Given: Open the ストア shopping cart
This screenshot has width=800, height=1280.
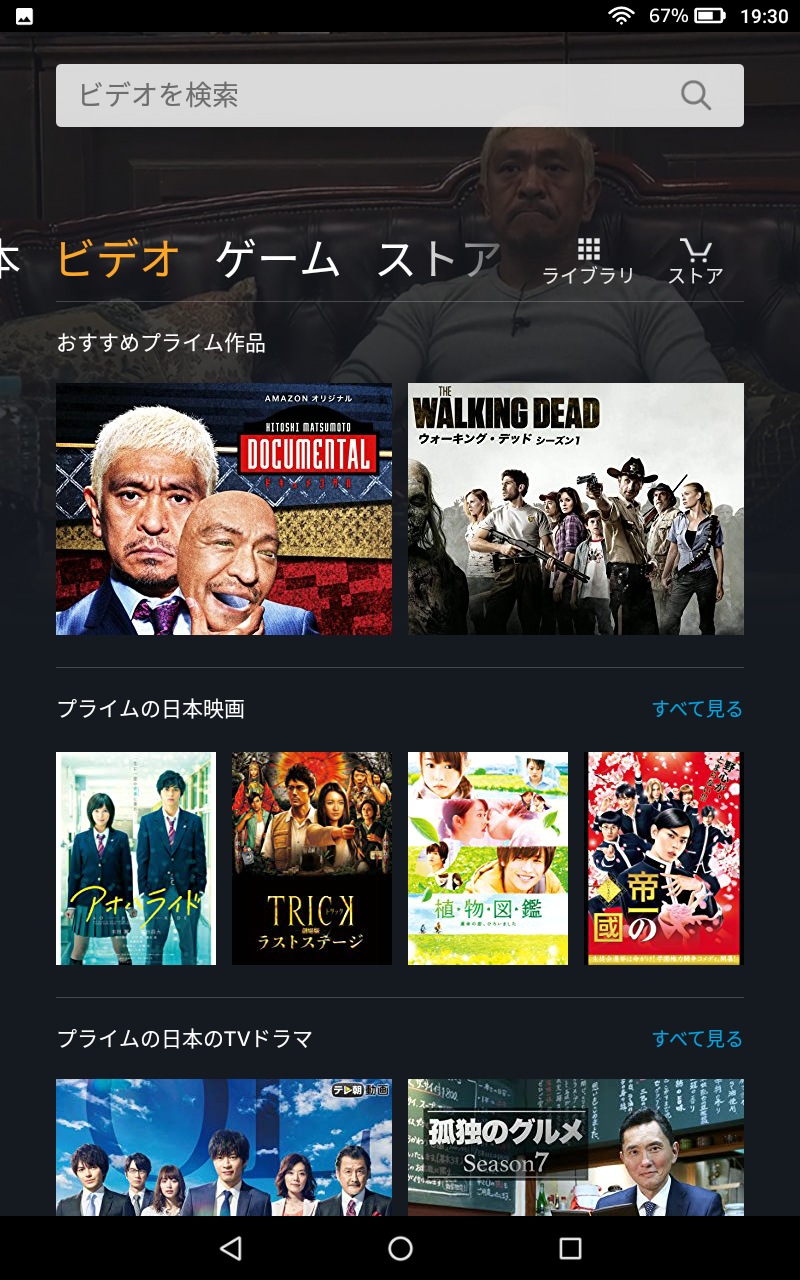Looking at the screenshot, I should (695, 261).
